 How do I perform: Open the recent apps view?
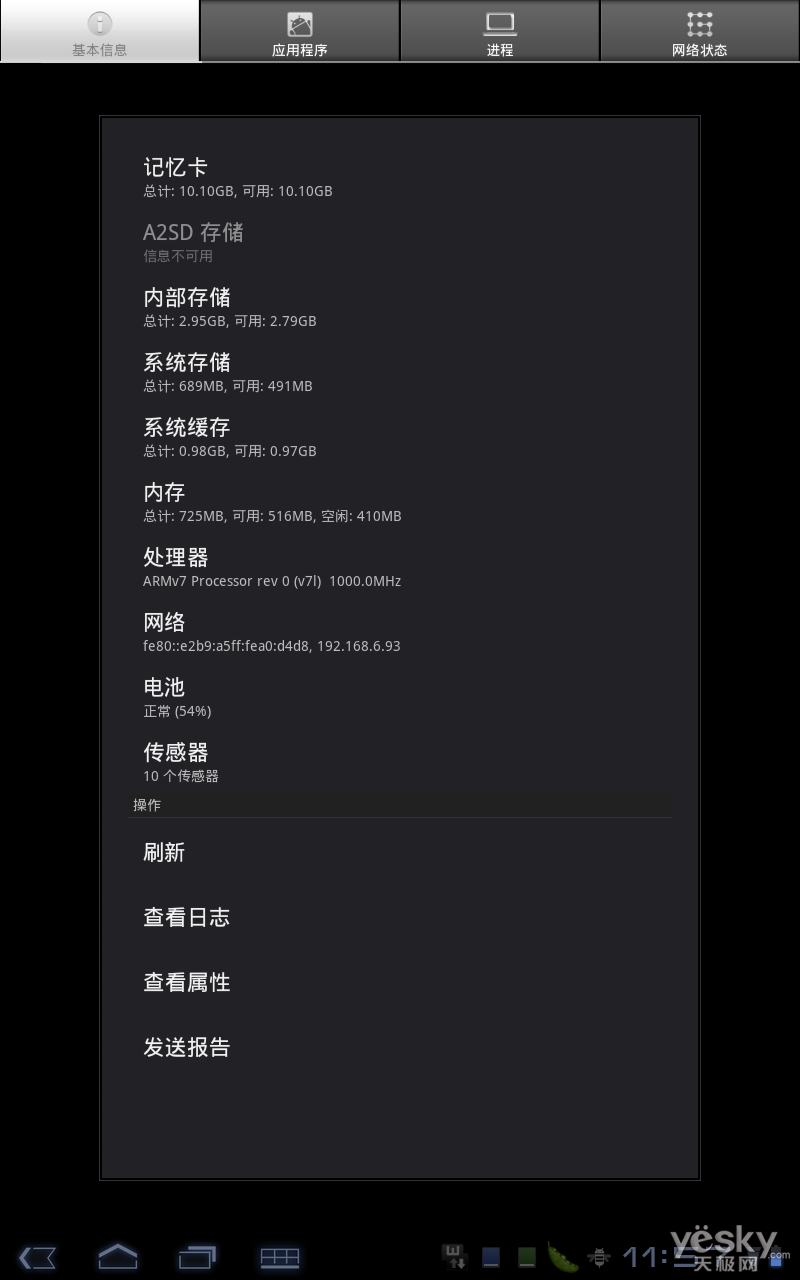[198, 1257]
